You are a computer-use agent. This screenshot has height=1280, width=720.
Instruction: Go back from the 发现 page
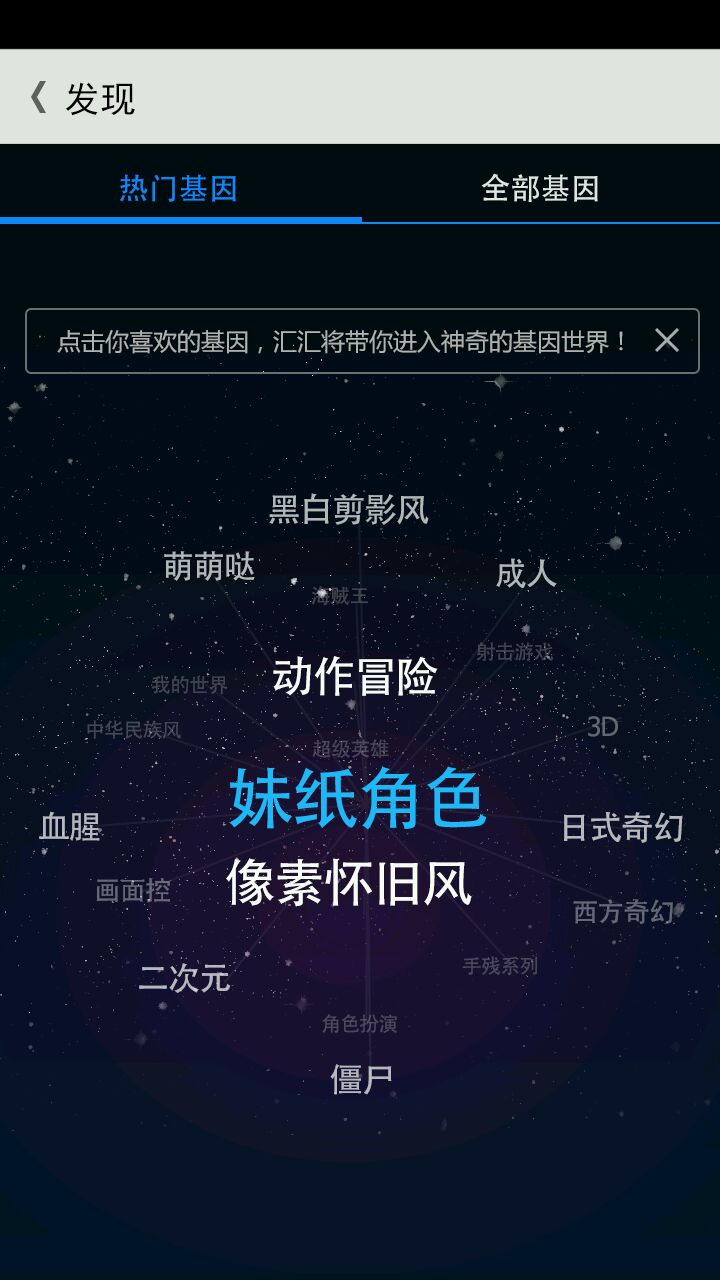click(40, 98)
